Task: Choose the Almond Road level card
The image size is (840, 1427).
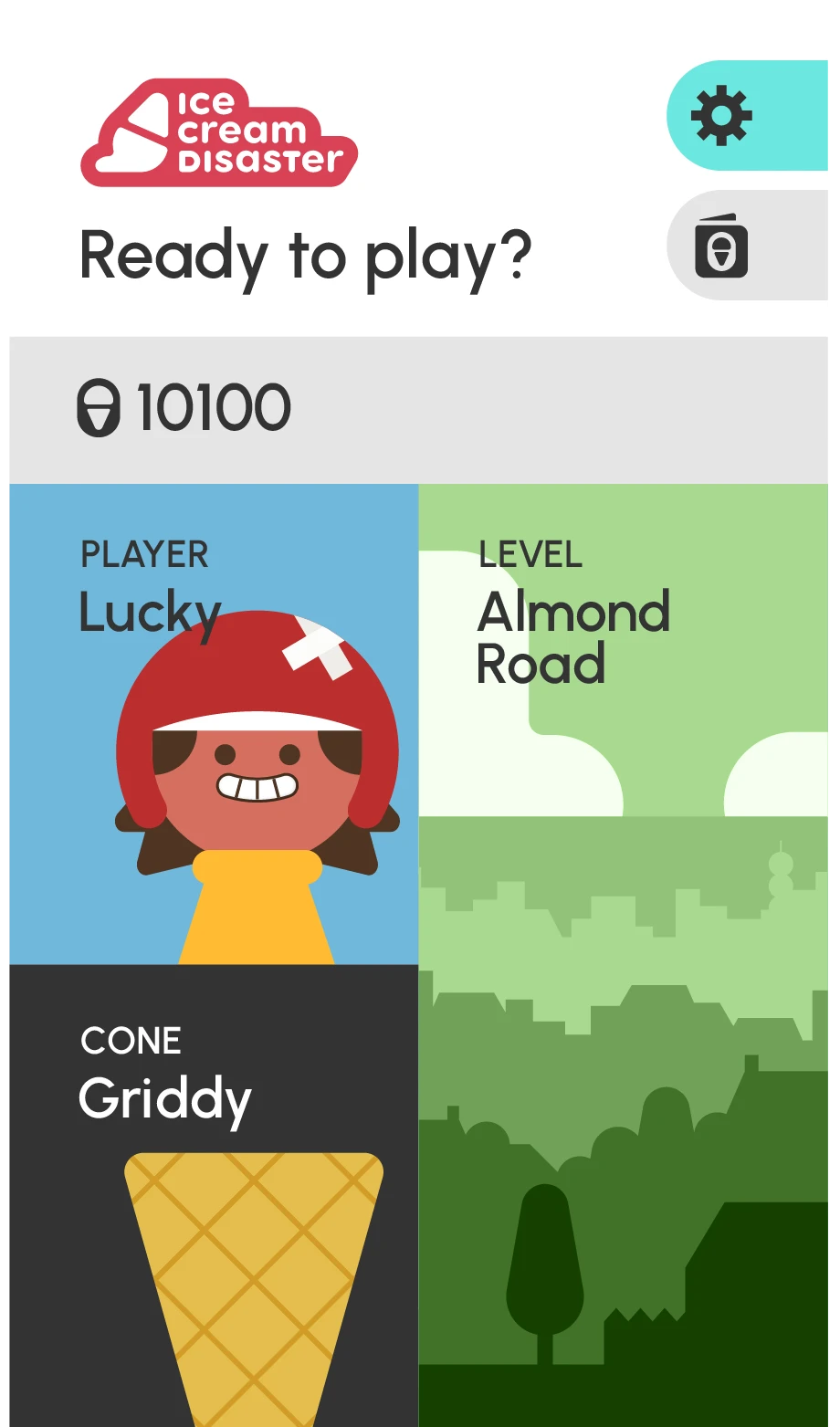Action: coord(624,954)
